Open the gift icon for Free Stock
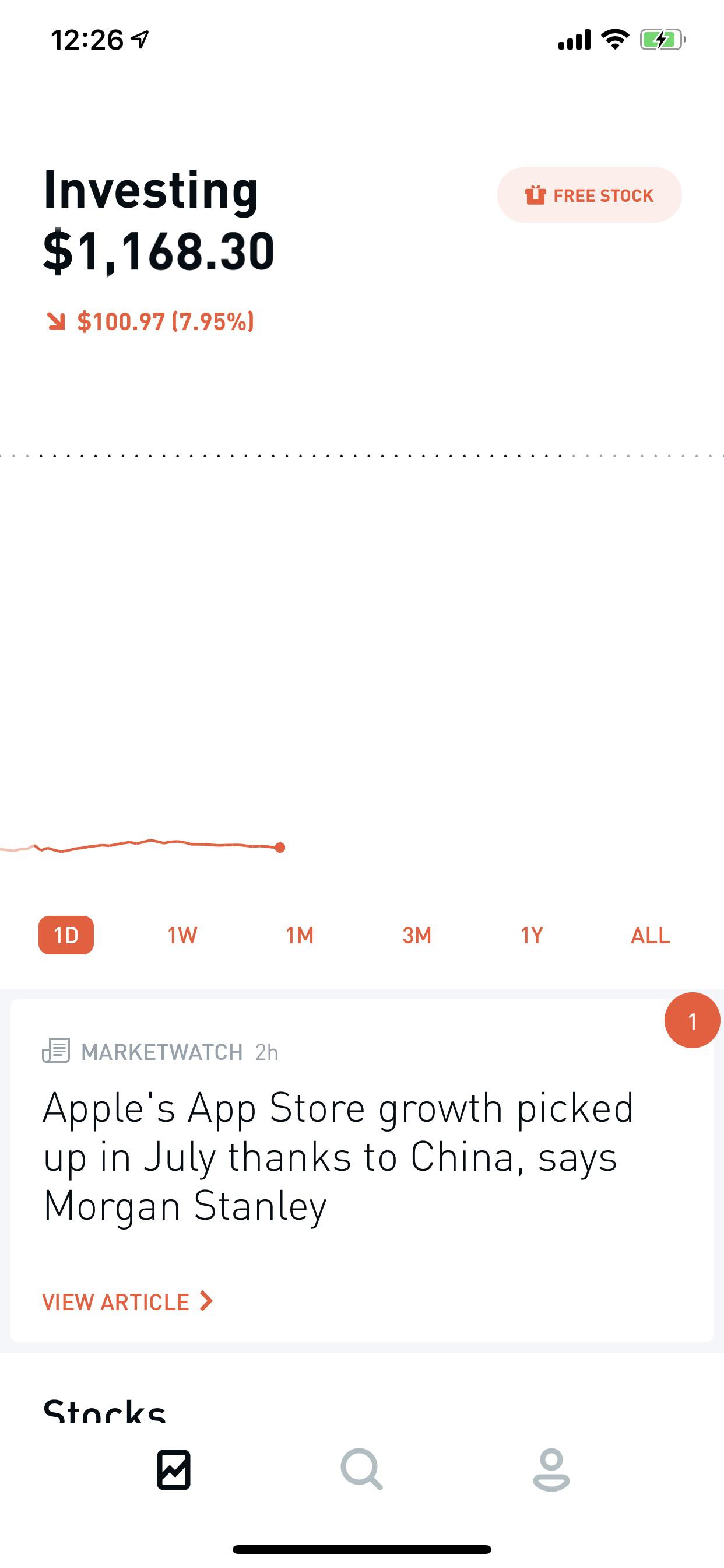Image resolution: width=724 pixels, height=1568 pixels. coord(536,195)
